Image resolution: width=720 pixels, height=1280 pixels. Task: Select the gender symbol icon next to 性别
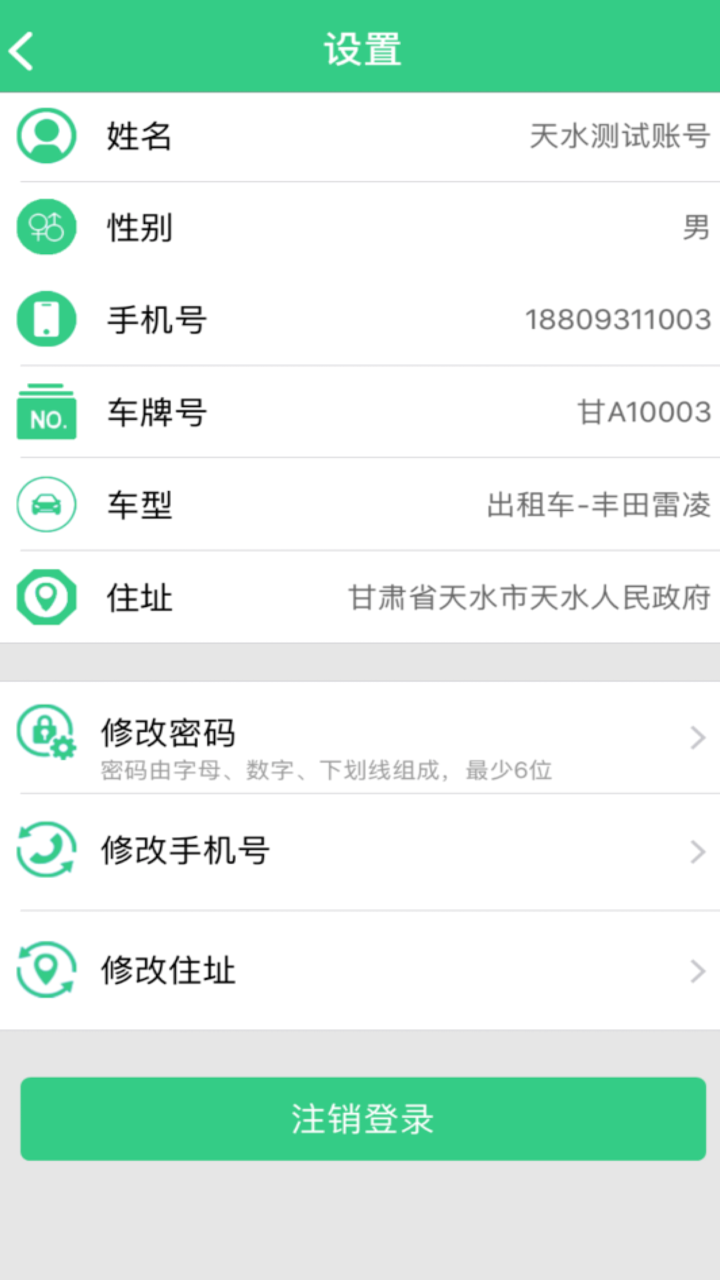pos(46,227)
